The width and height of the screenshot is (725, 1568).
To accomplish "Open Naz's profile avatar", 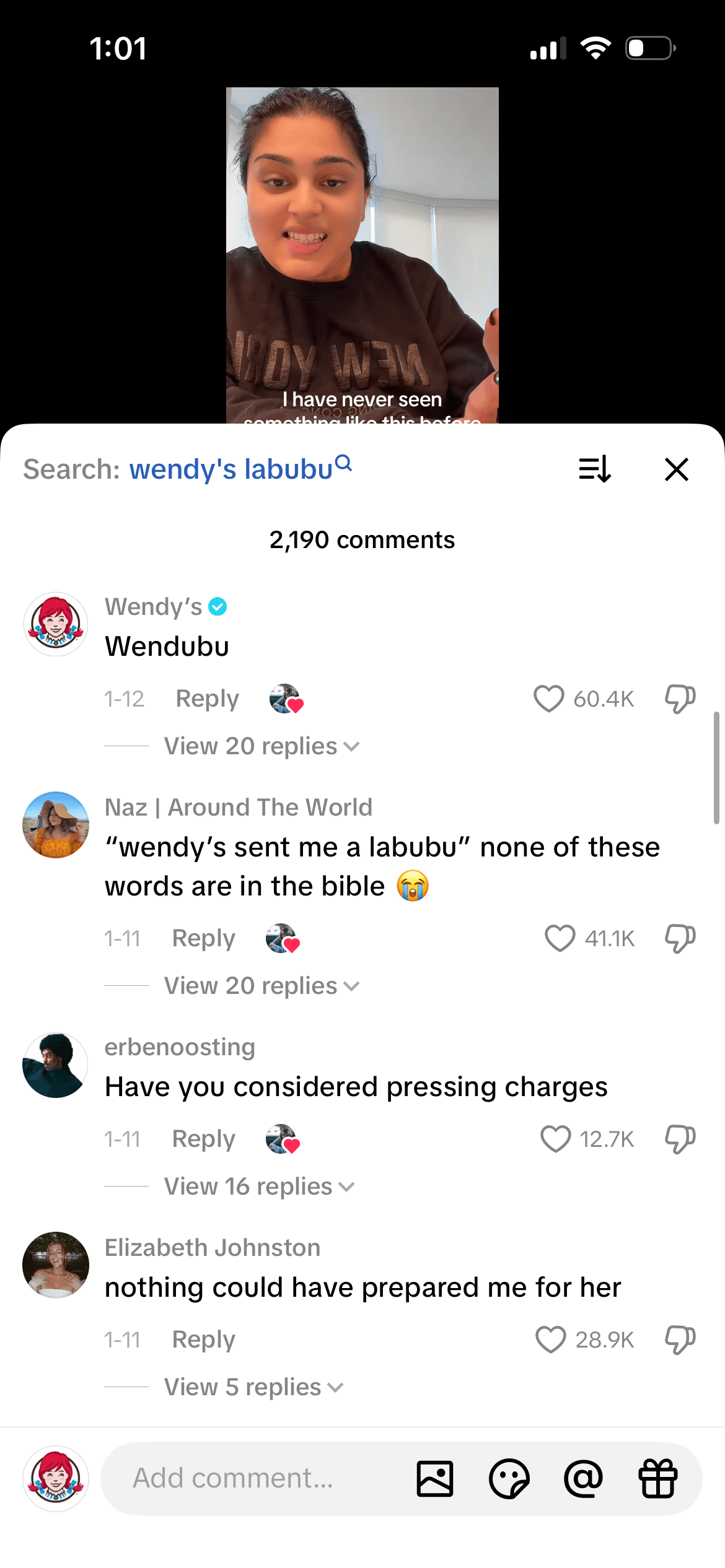I will pos(55,824).
